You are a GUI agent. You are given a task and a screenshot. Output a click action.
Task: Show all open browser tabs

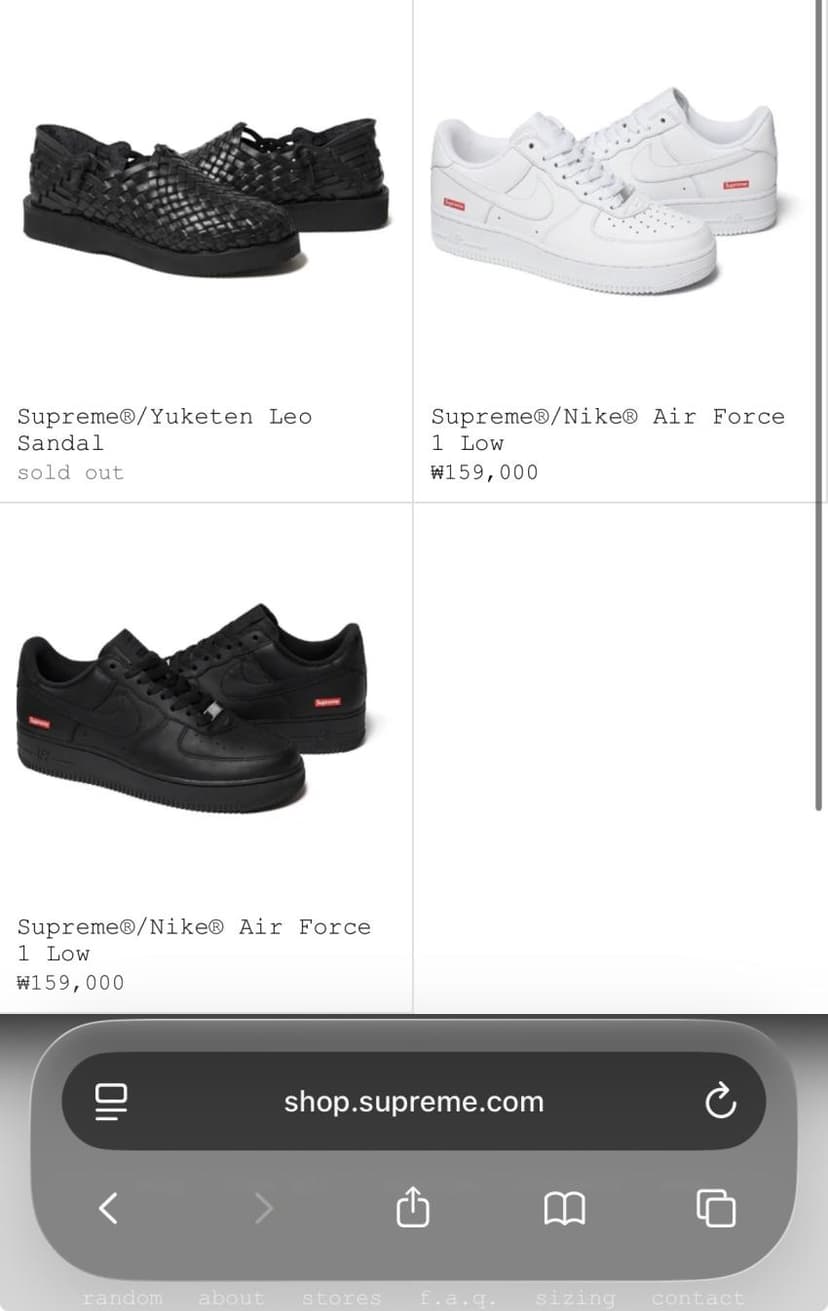(716, 1208)
